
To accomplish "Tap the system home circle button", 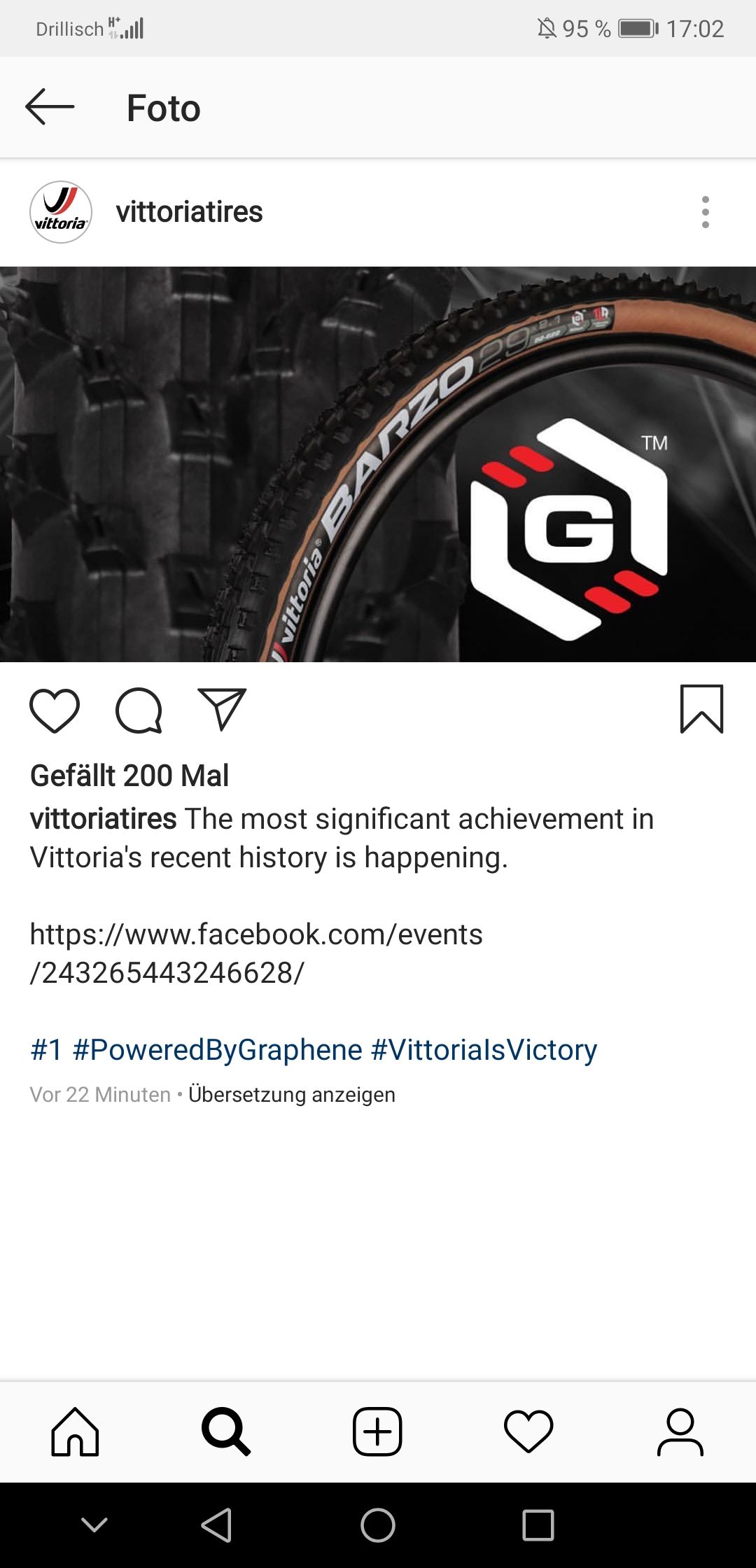I will click(x=378, y=1525).
